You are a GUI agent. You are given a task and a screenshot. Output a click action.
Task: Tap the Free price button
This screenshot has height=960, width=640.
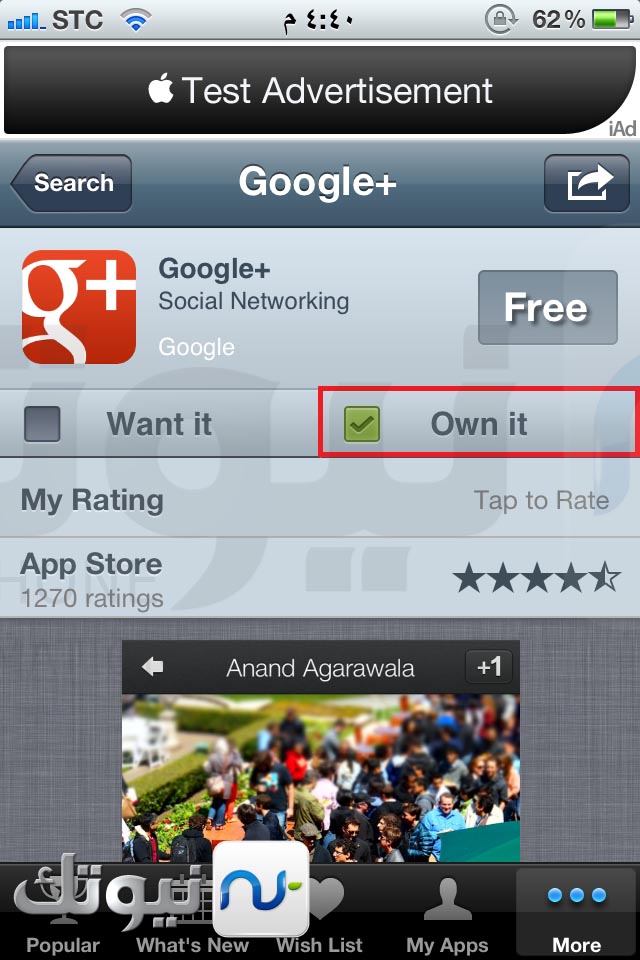[547, 307]
